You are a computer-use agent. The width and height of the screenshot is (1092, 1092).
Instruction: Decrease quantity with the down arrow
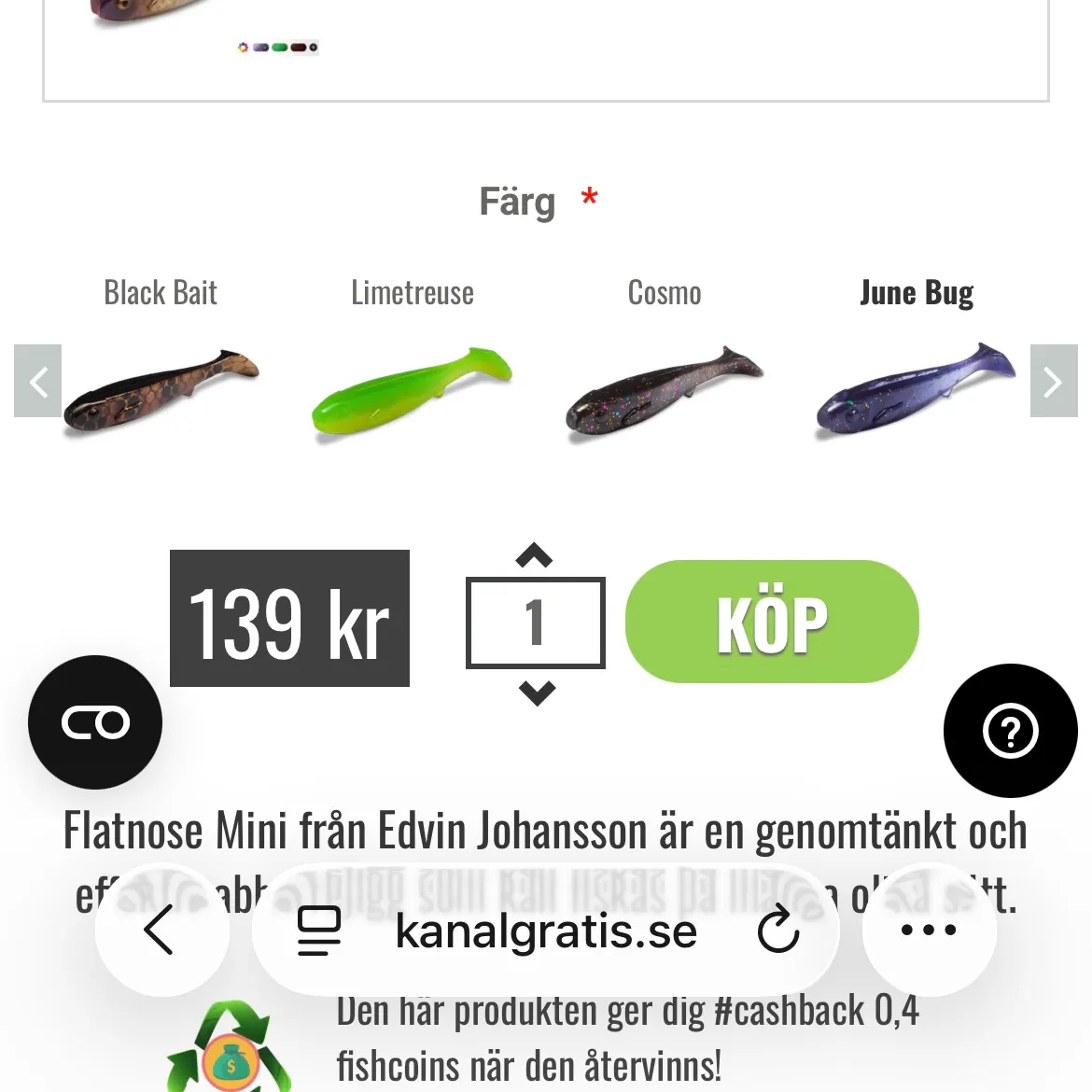(536, 693)
